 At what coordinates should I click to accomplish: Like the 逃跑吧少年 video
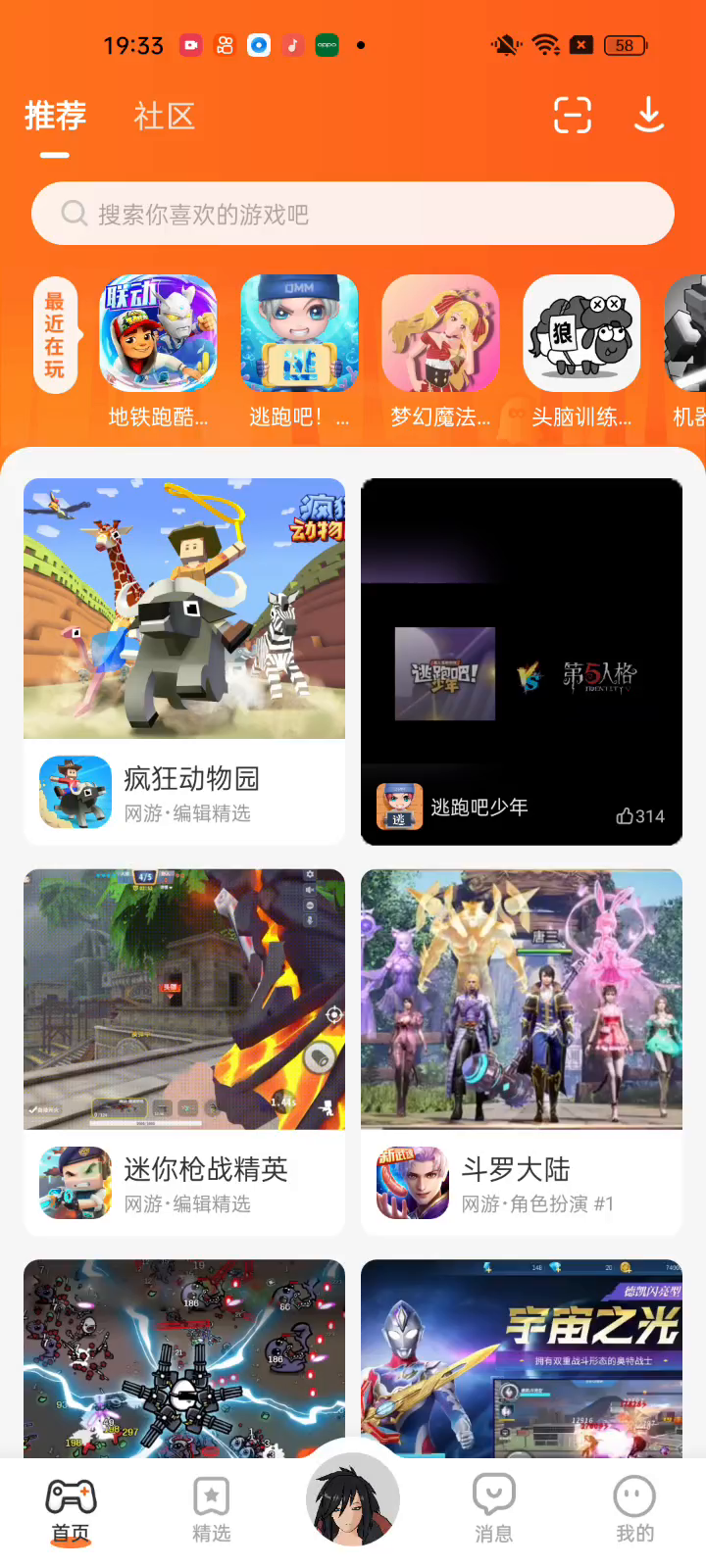(640, 815)
